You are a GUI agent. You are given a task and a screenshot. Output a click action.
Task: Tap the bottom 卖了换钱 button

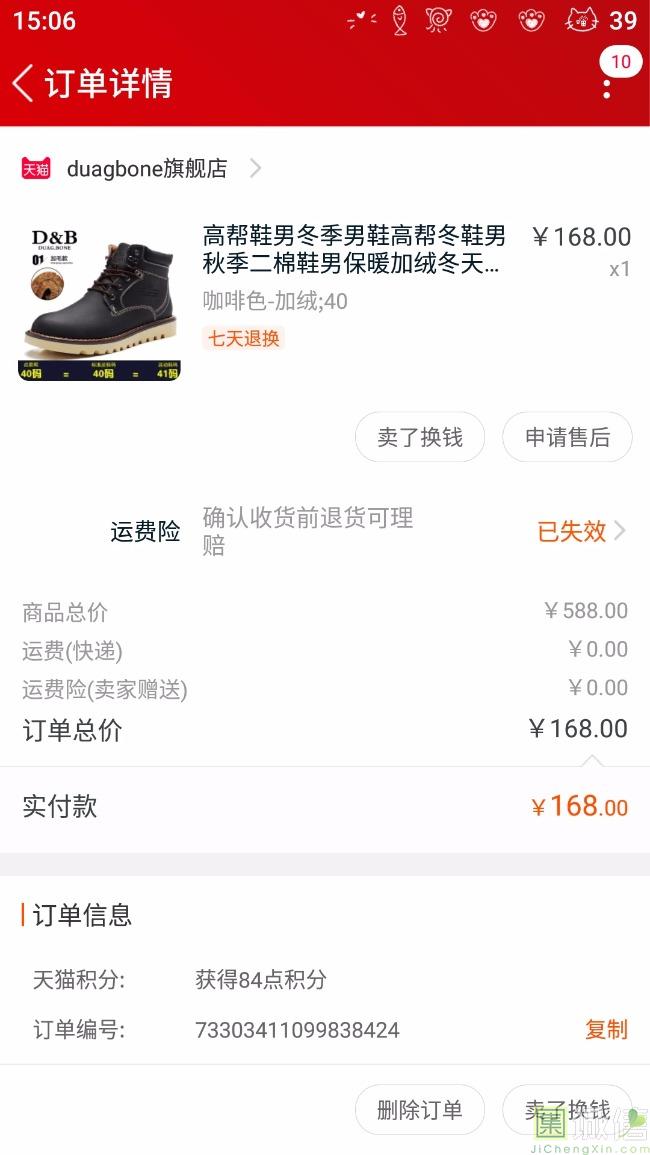[x=567, y=1109]
